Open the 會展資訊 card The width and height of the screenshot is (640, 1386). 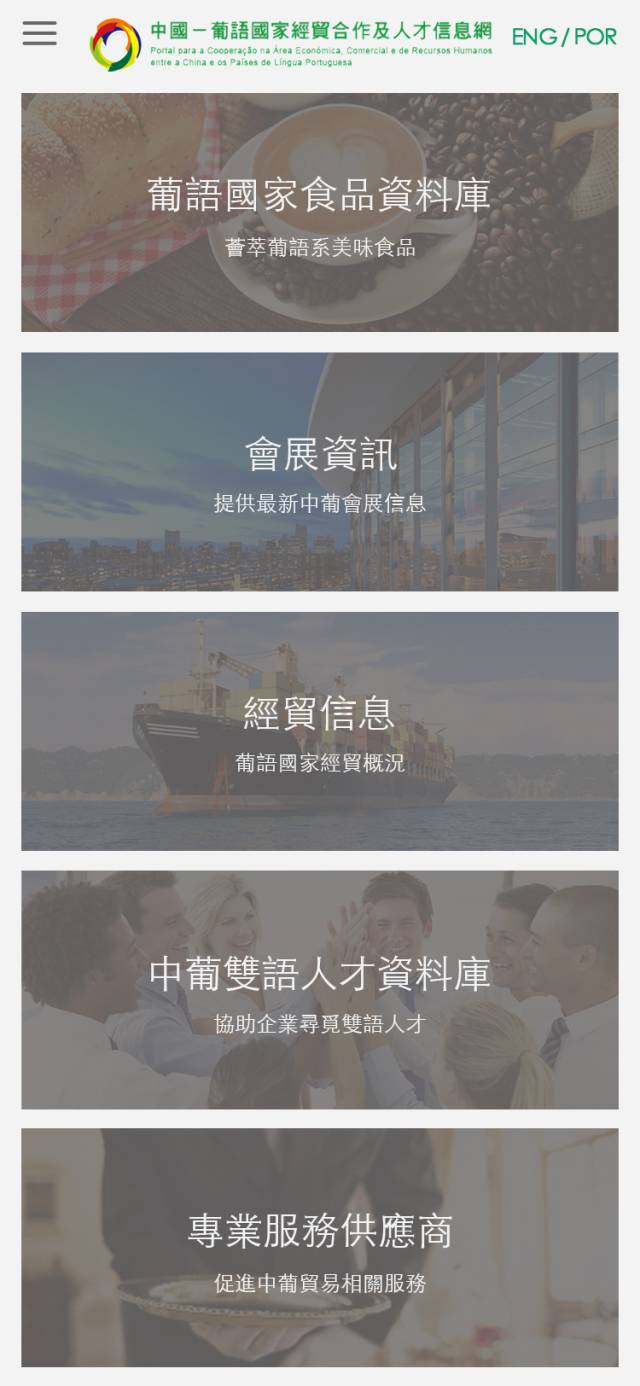pyautogui.click(x=320, y=472)
